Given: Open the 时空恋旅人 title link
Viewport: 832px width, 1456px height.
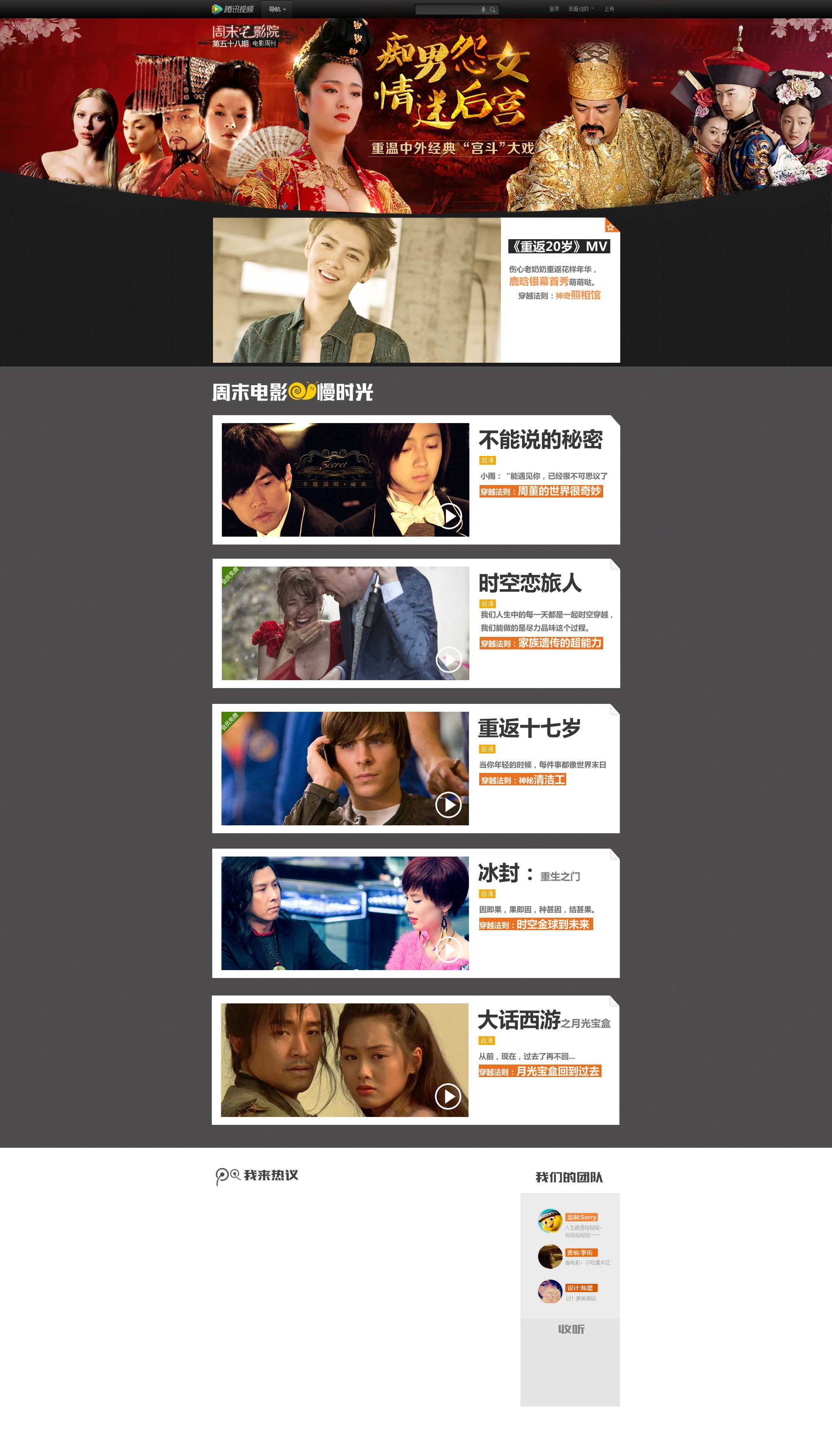Looking at the screenshot, I should (x=530, y=583).
